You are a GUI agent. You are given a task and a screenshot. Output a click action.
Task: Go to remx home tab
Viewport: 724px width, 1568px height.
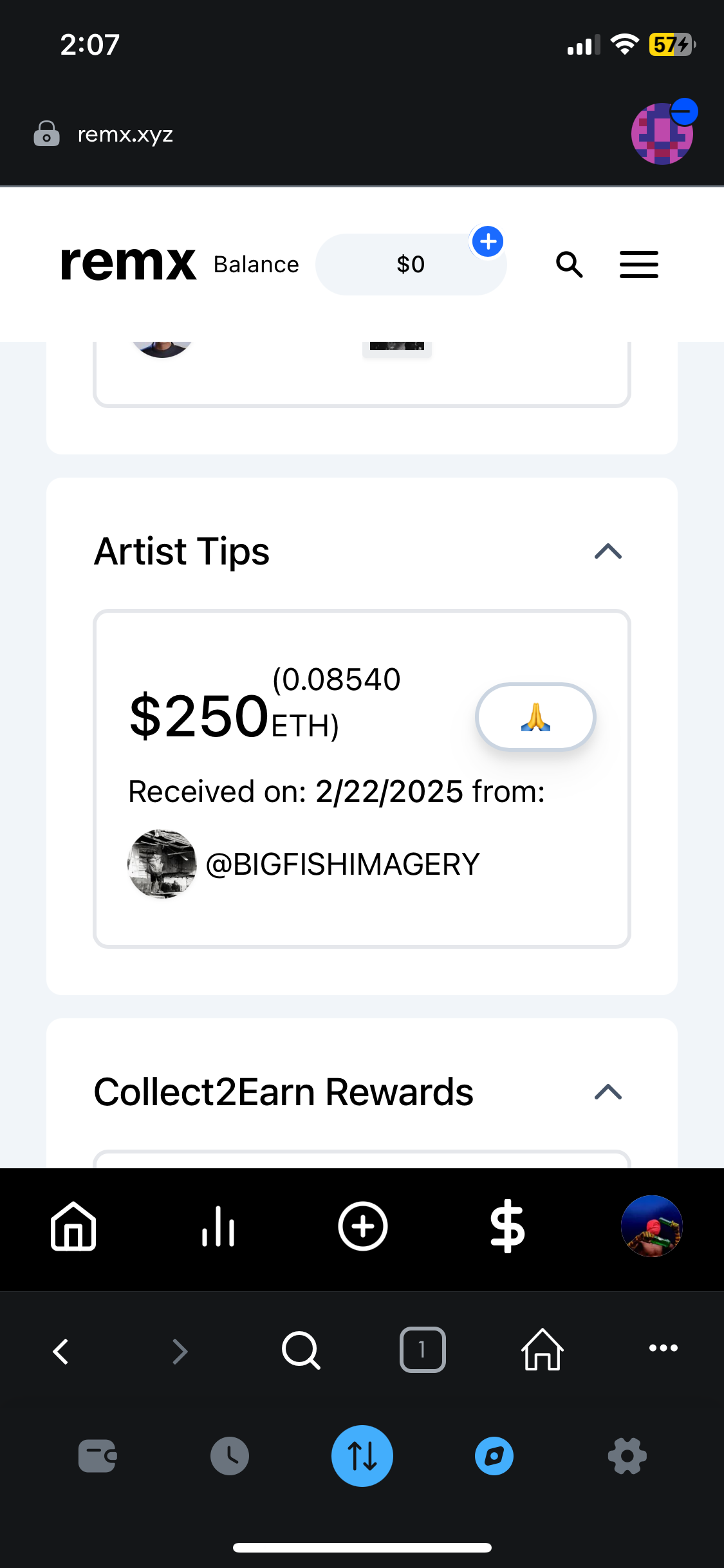tap(73, 1226)
